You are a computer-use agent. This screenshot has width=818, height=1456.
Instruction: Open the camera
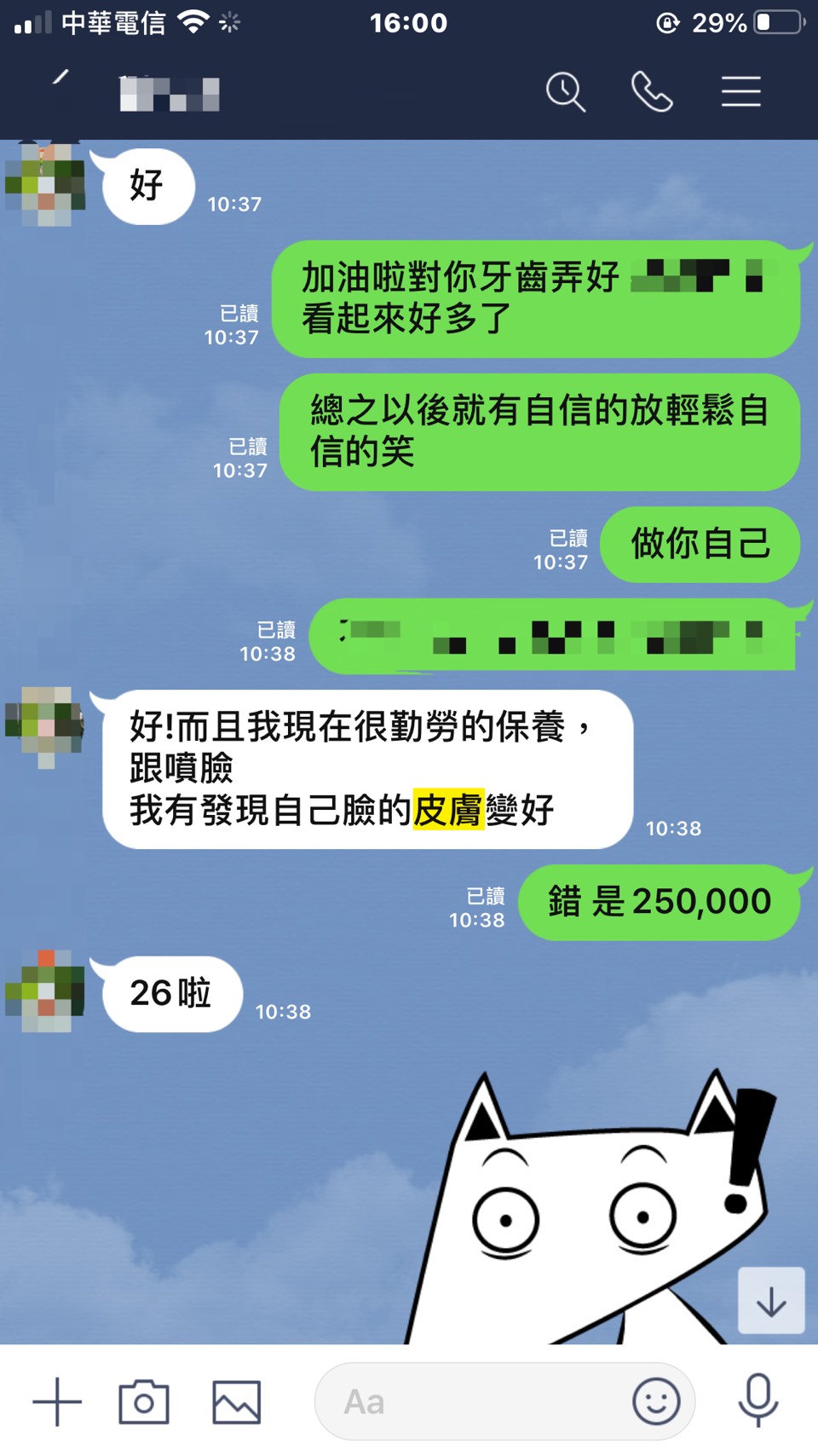(x=144, y=1401)
